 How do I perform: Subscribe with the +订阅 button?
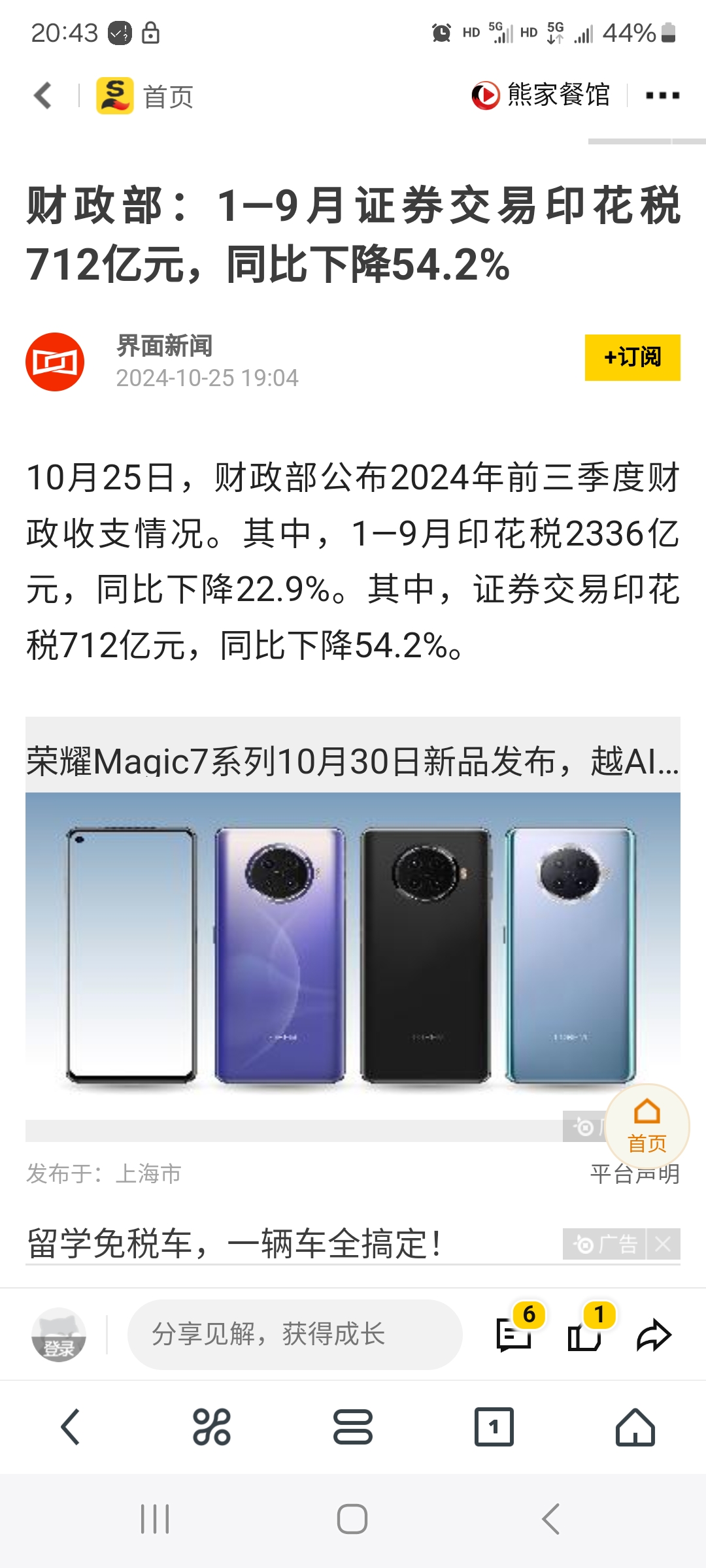(x=632, y=357)
